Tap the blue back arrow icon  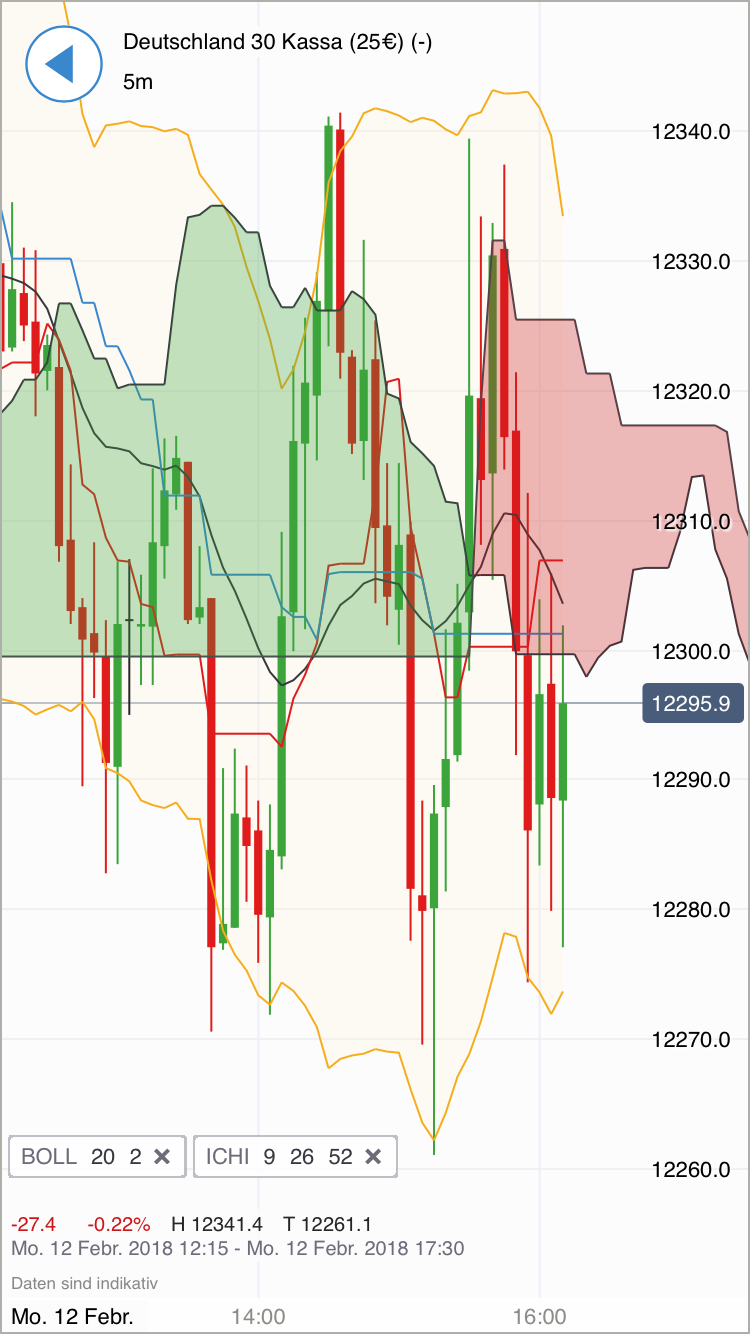point(64,63)
